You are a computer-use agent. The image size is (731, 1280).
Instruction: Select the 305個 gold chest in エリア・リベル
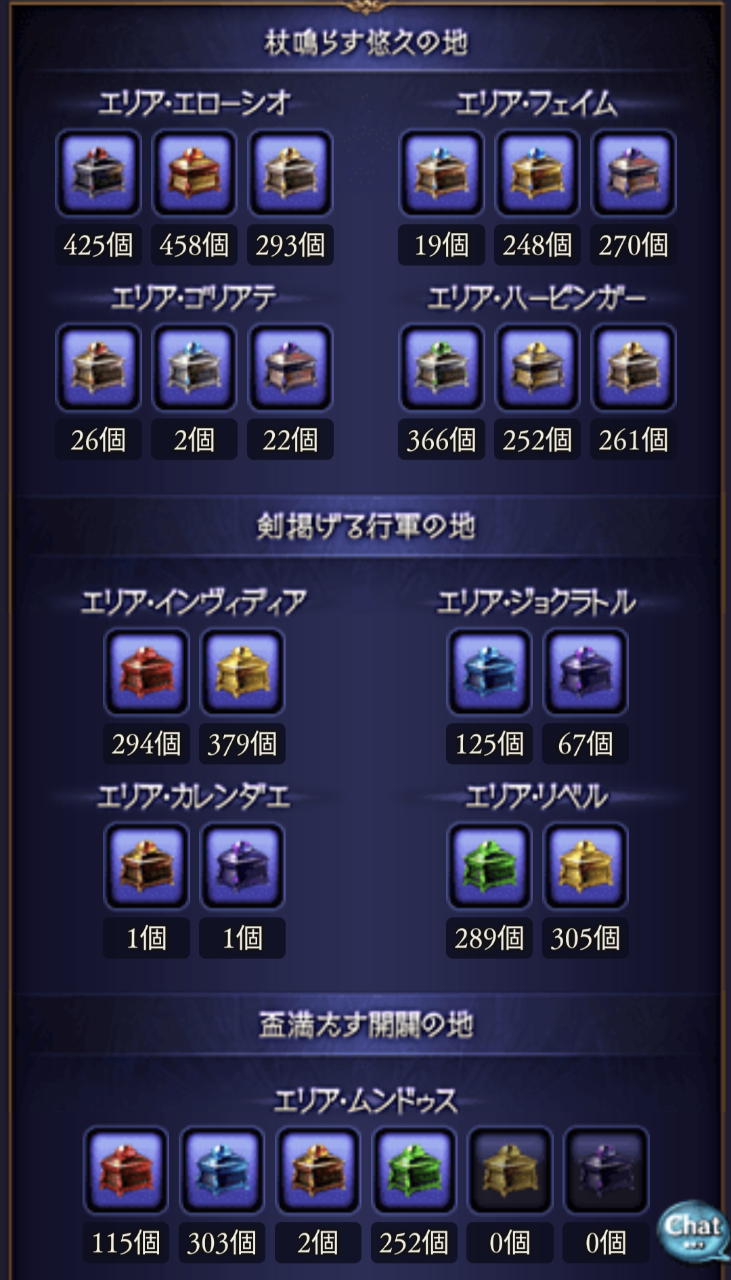[585, 865]
